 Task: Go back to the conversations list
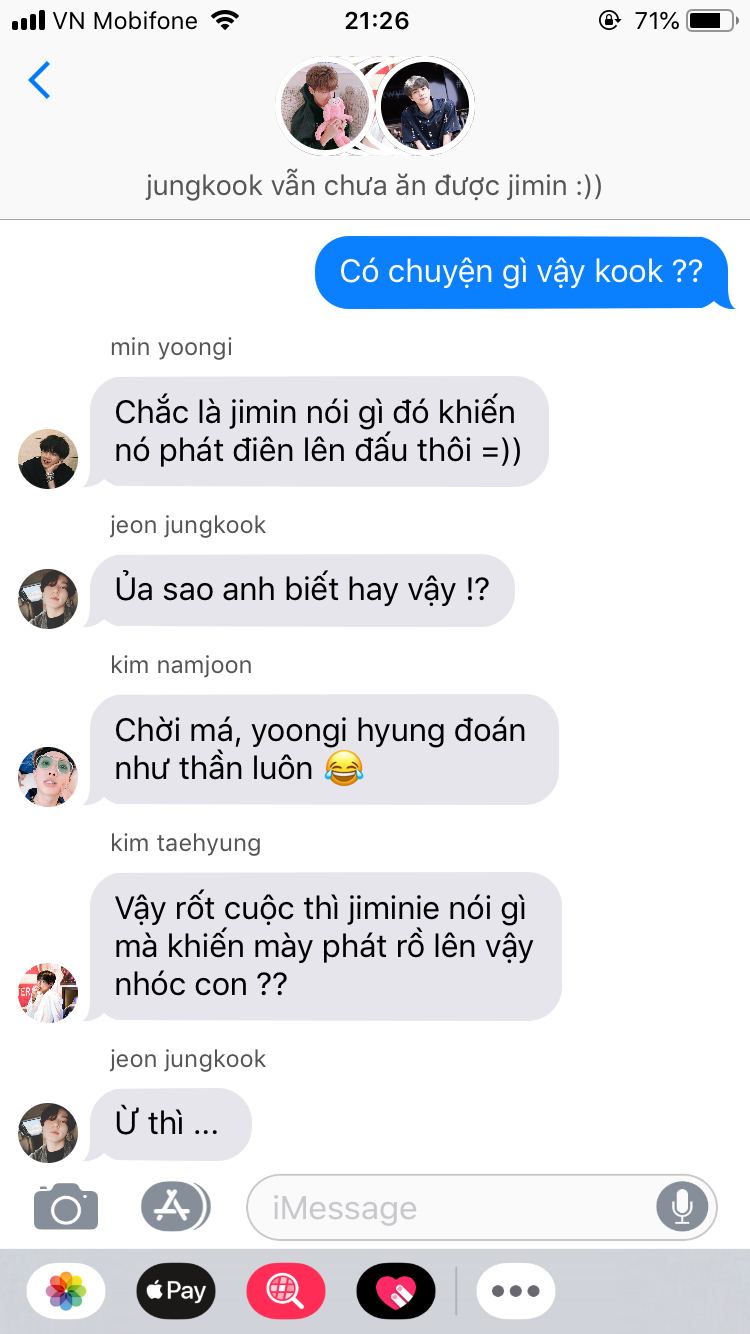[x=40, y=80]
